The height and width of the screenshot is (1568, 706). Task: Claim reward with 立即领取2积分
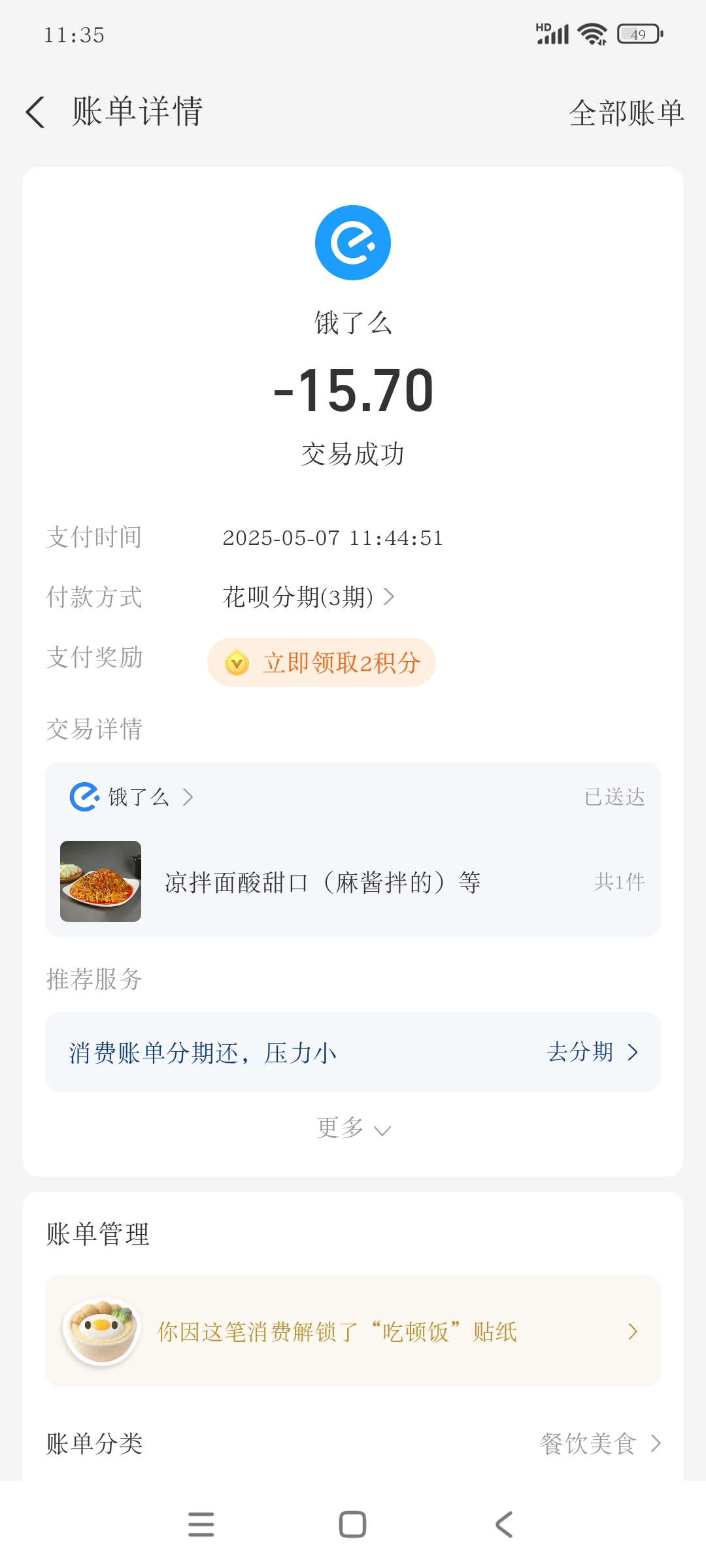(x=322, y=662)
